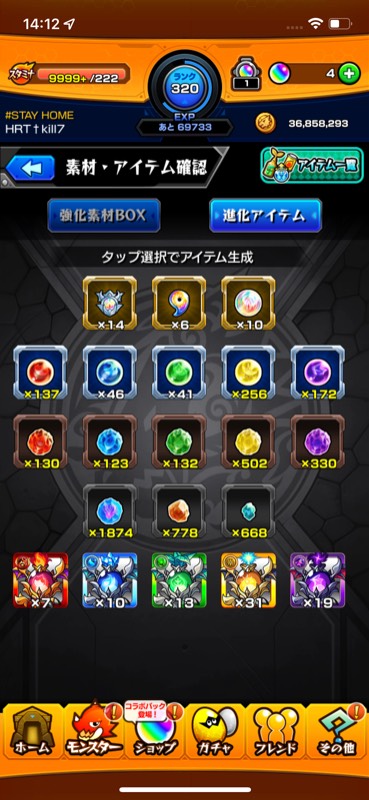Select the rainbow item showing ×6
The width and height of the screenshot is (369, 800).
click(179, 303)
